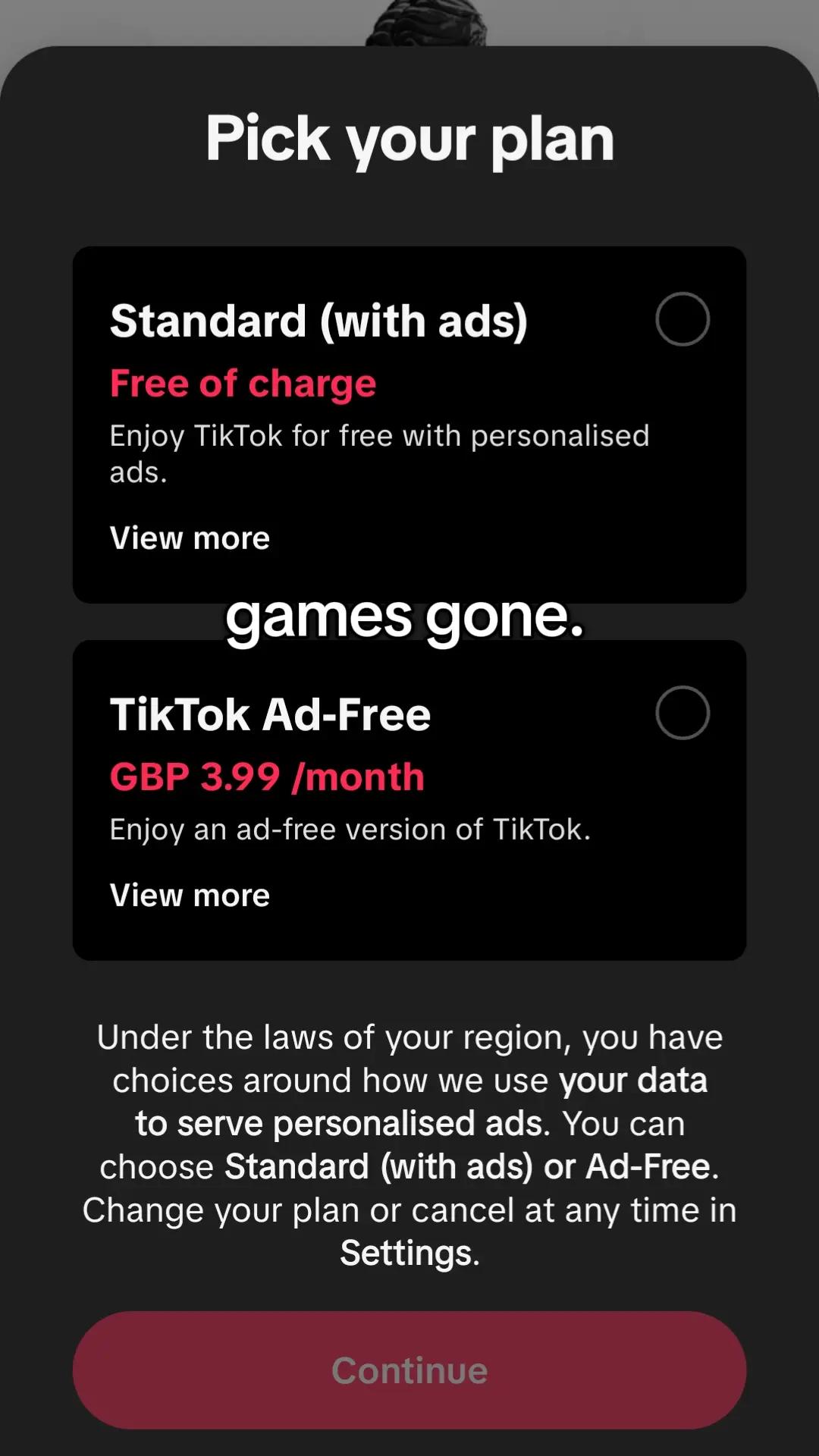Expand View more under TikTok Ad-Free

(190, 895)
